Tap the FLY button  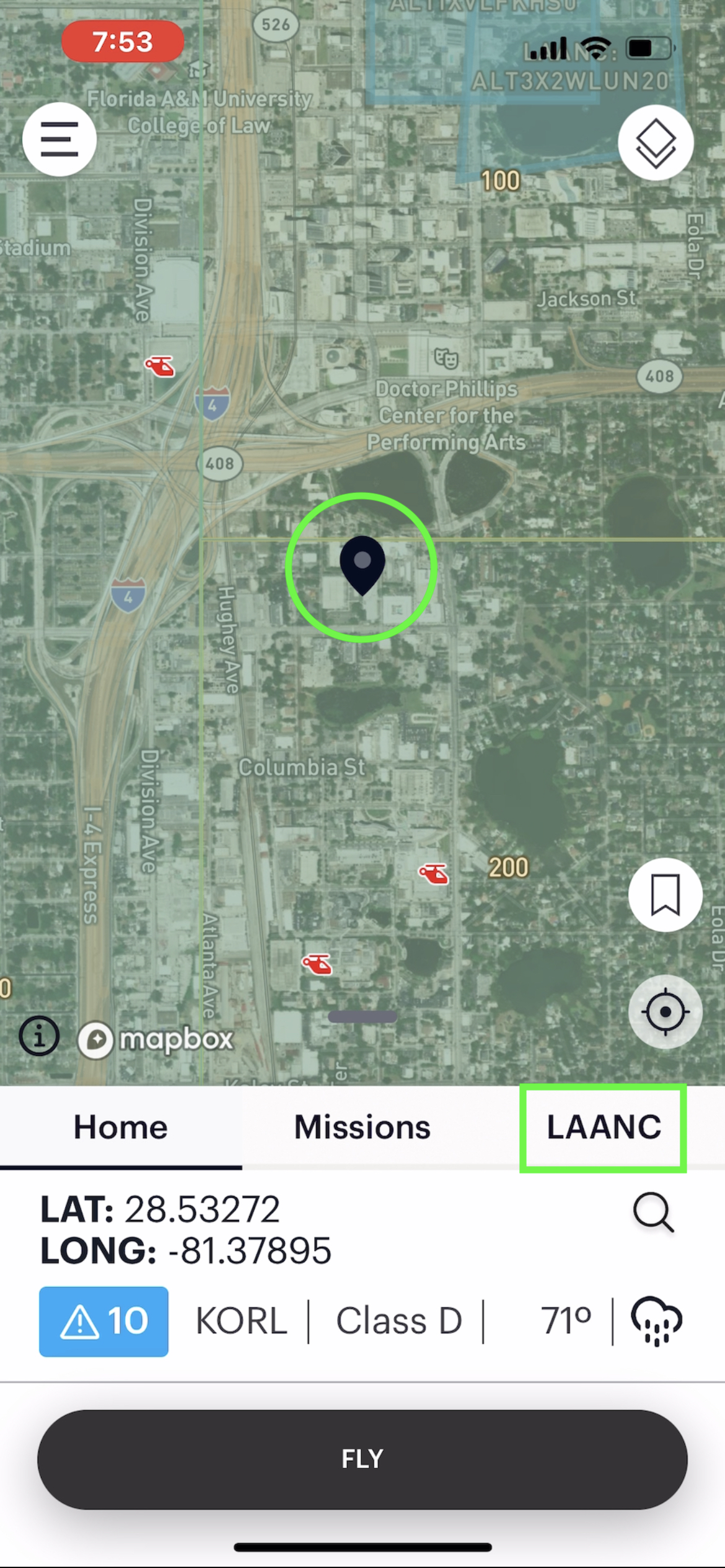(x=362, y=1459)
